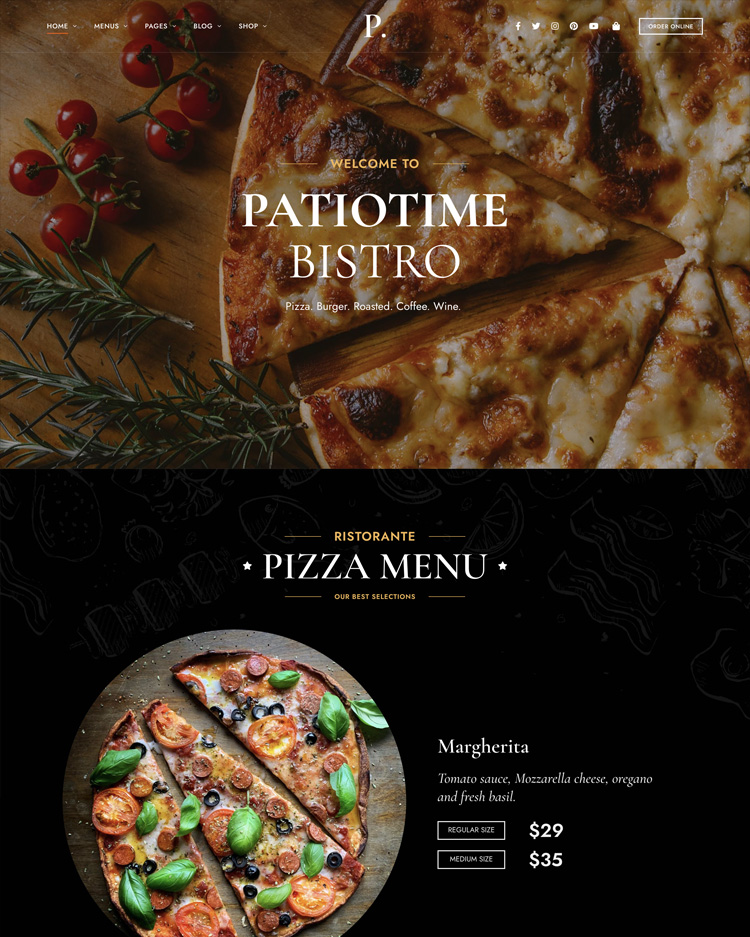The image size is (750, 937).
Task: Choose Medium Size for Margherita
Action: click(471, 859)
